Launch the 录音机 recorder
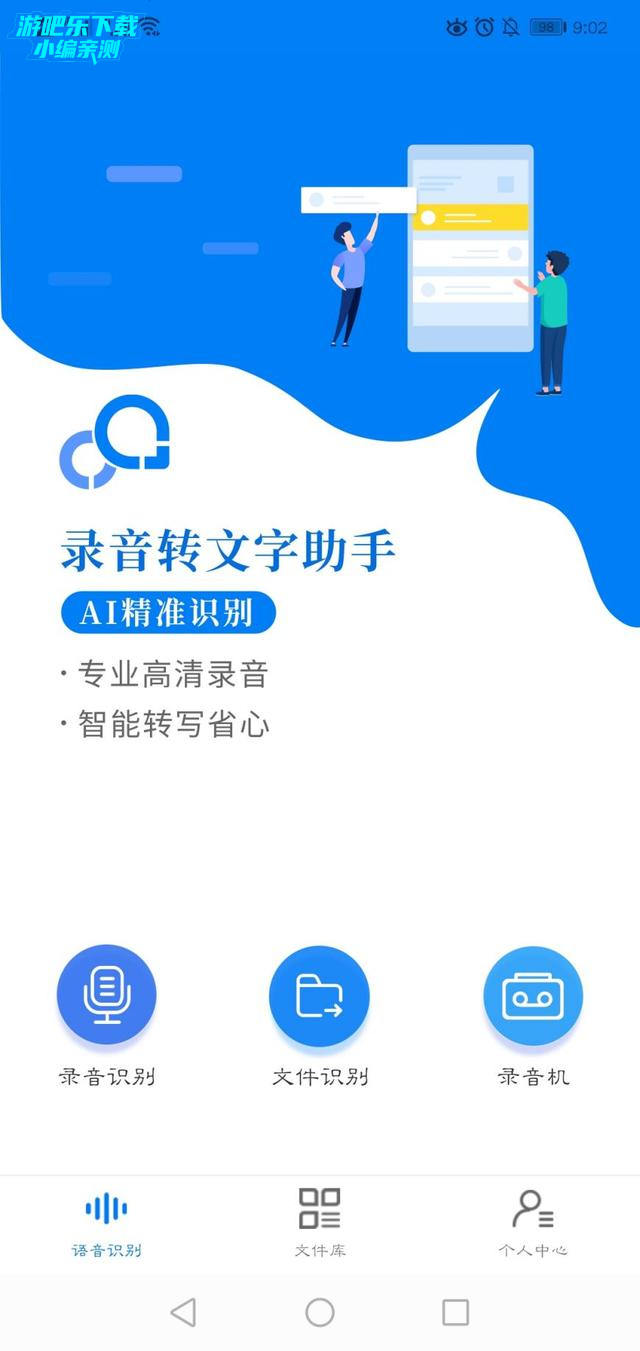640x1351 pixels. click(533, 995)
